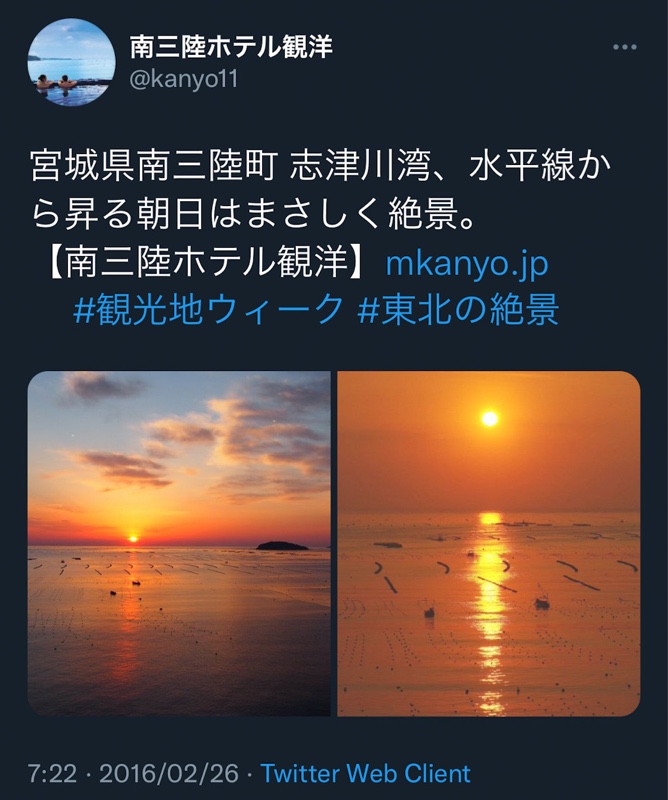View the left sunrise photo with island

[179, 543]
